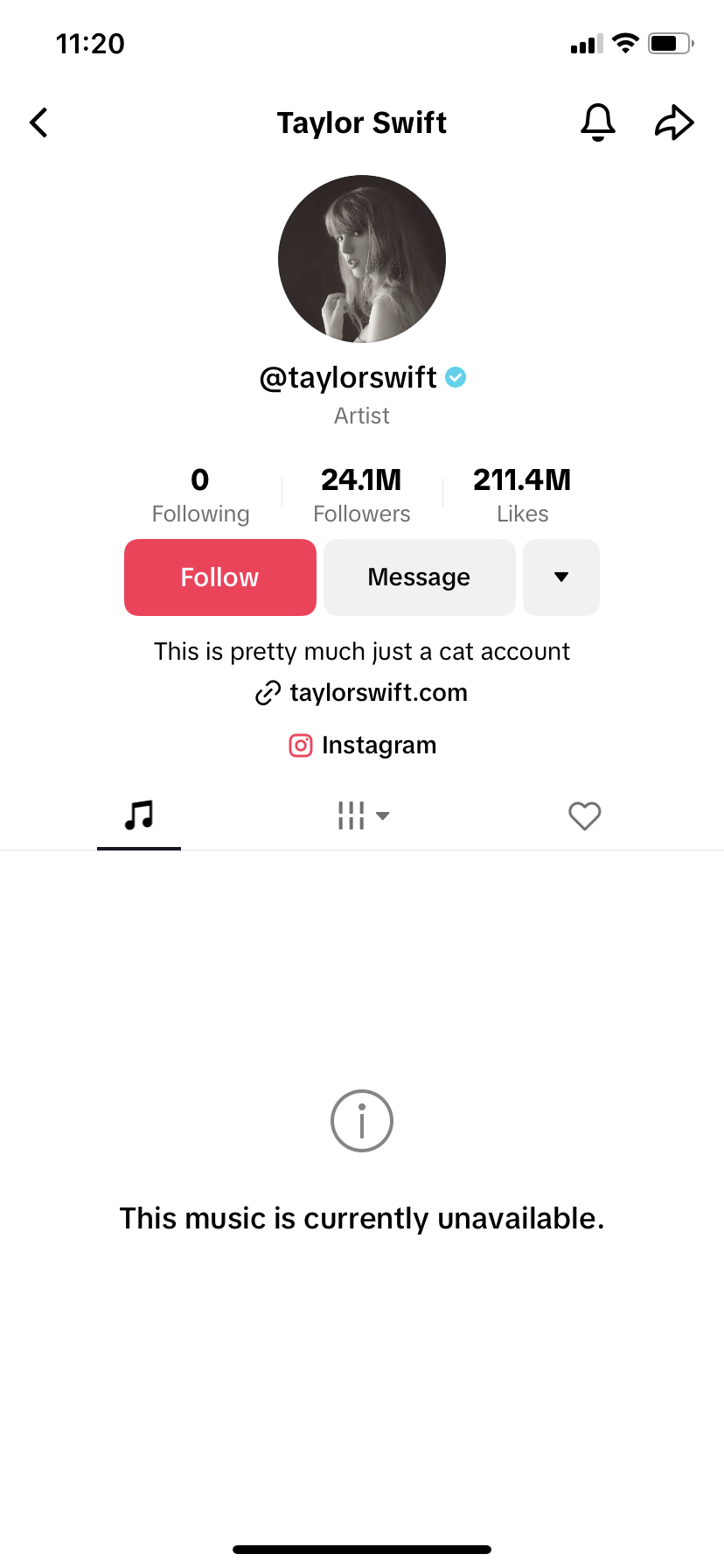Open the notifications bell
The image size is (724, 1568).
(598, 122)
